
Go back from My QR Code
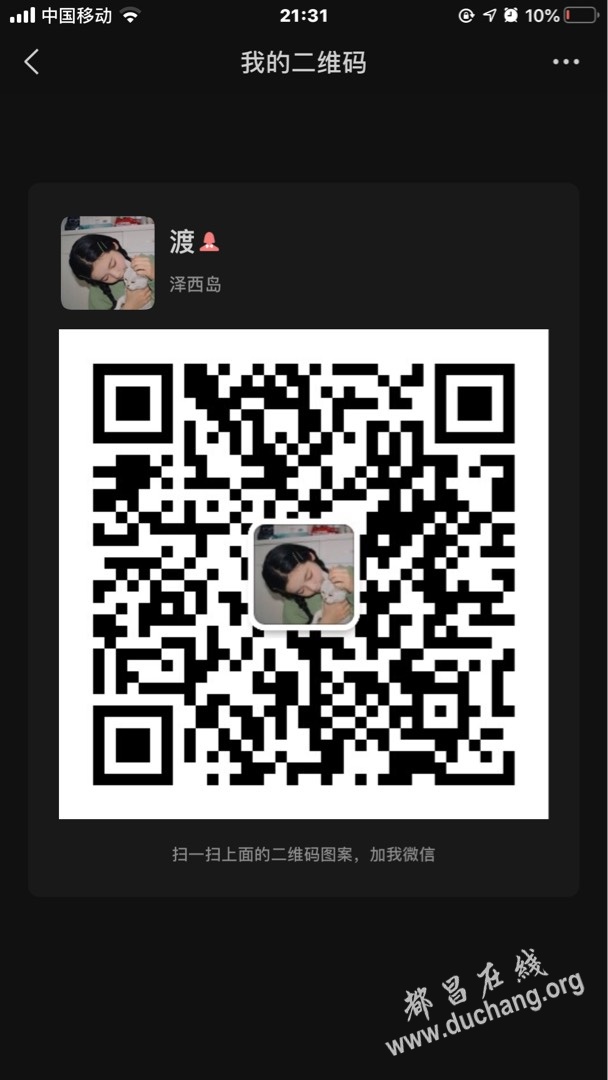[31, 62]
